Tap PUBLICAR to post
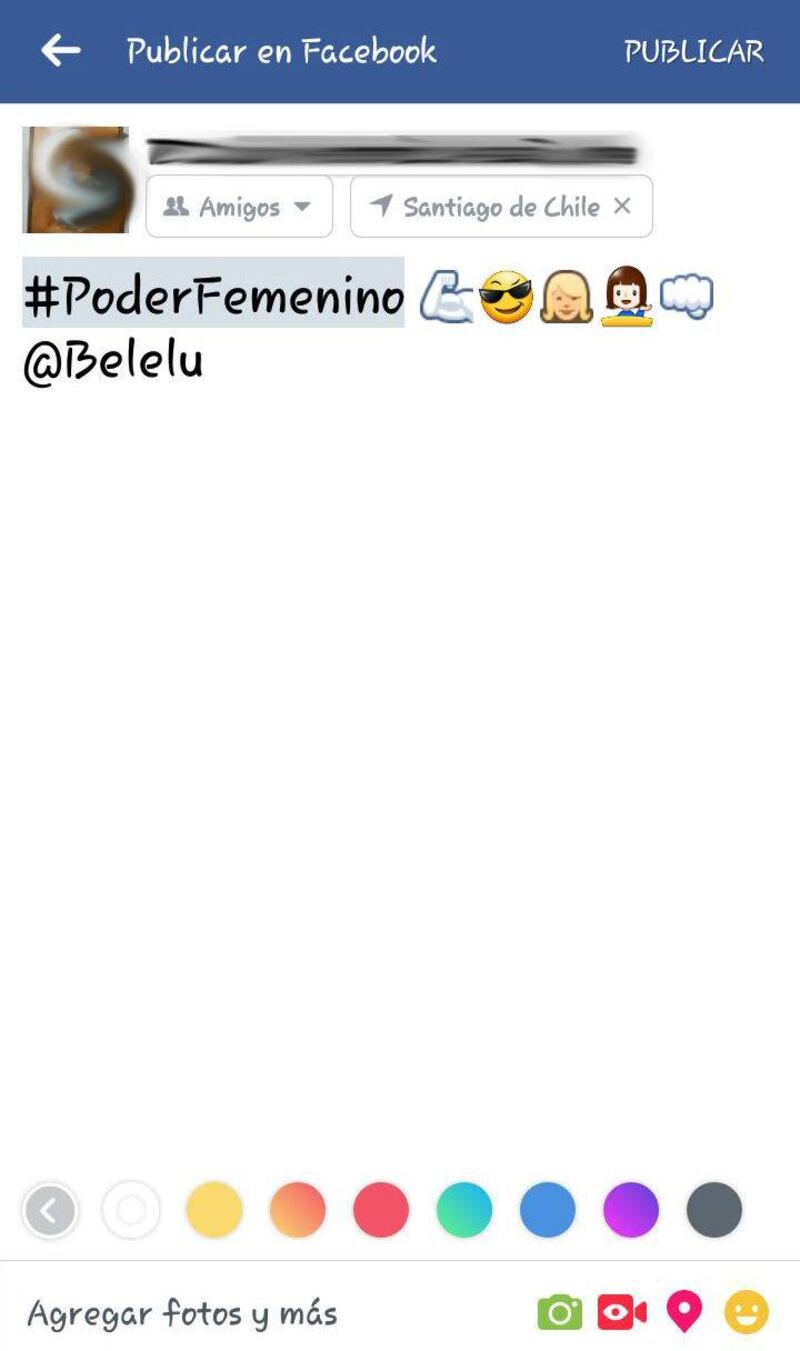The width and height of the screenshot is (800, 1351). (x=693, y=51)
